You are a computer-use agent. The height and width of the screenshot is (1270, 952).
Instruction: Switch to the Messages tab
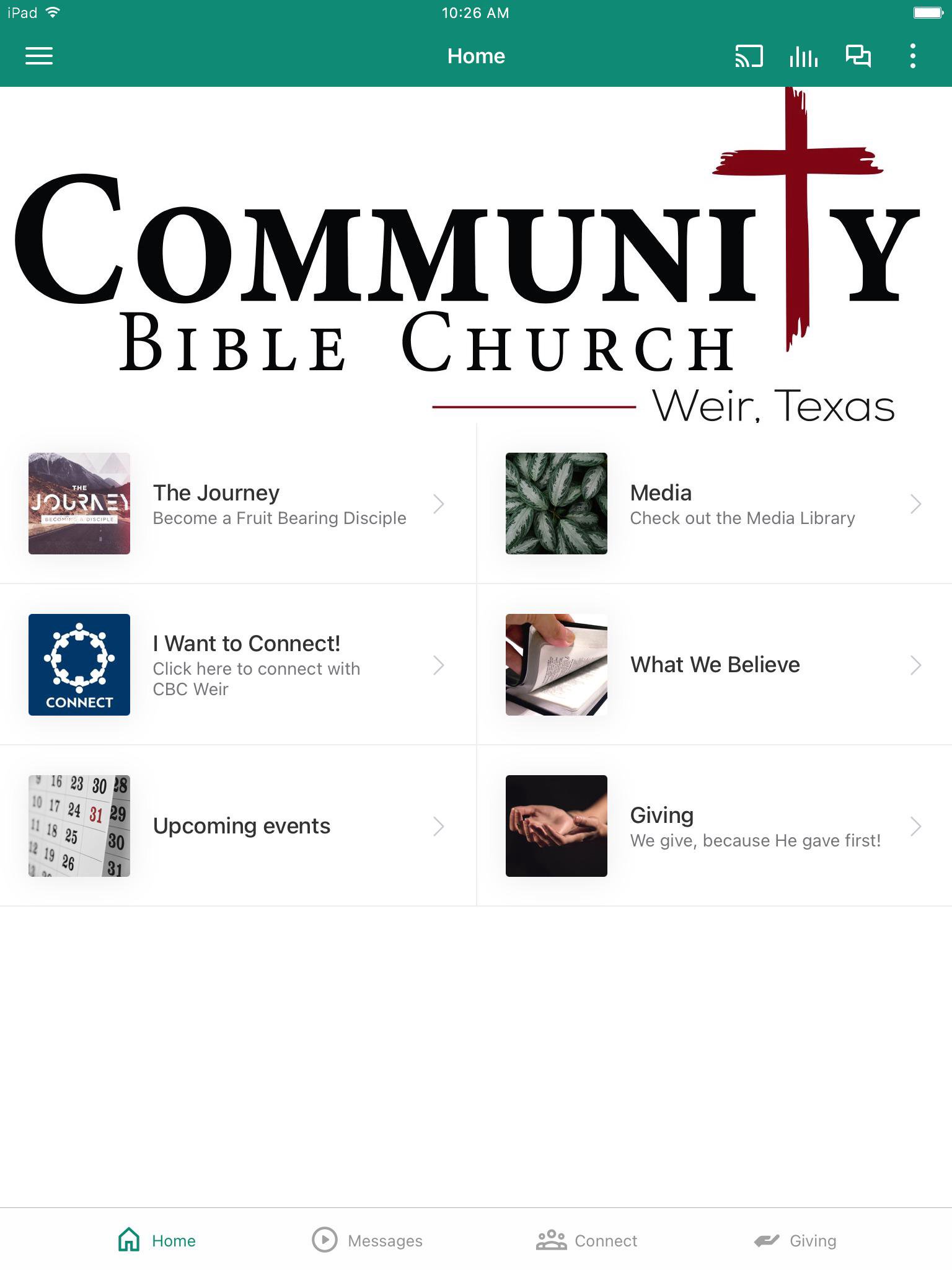click(x=368, y=1240)
